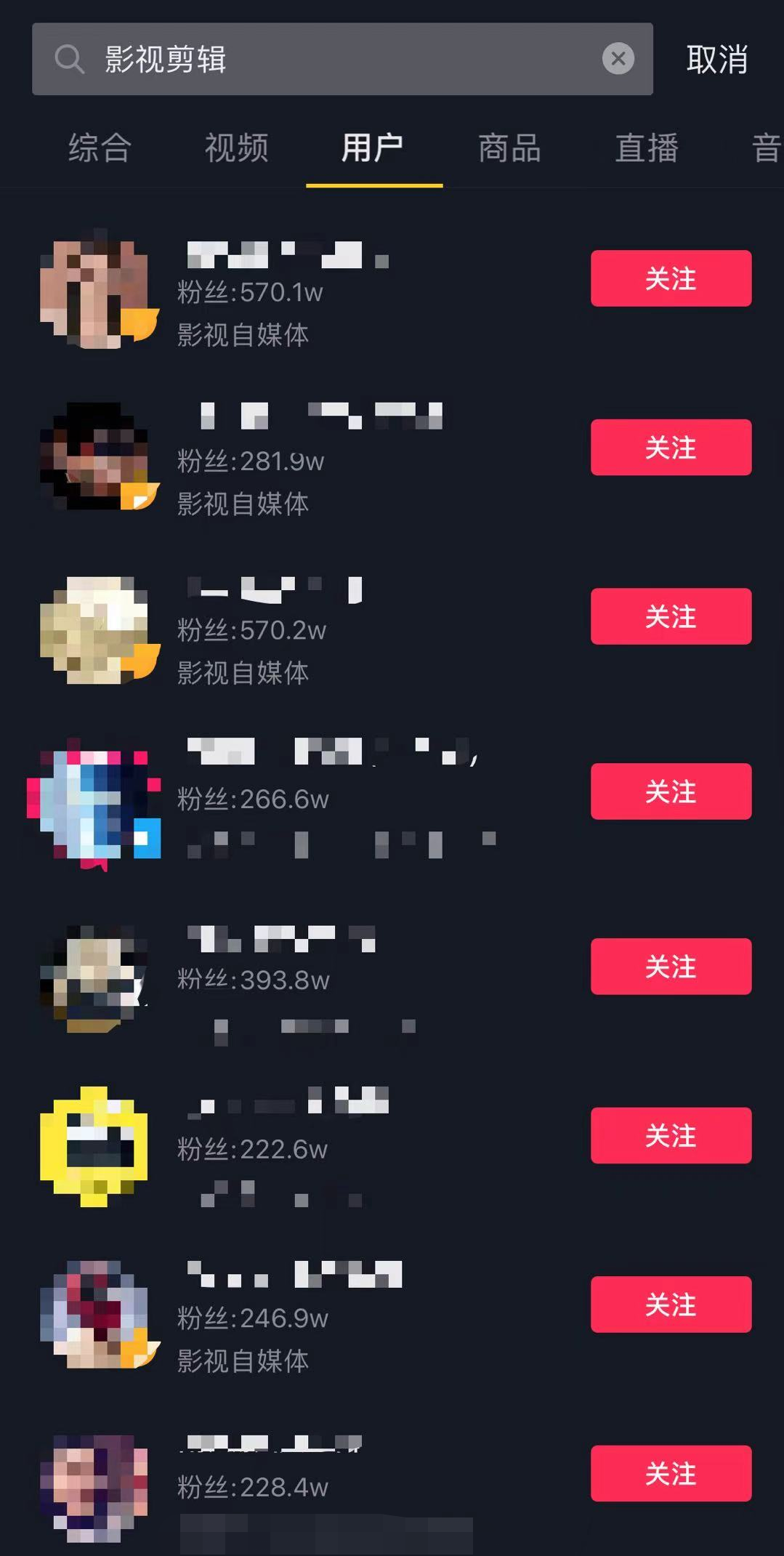Follow the user with 266.6w fans
Image resolution: width=784 pixels, height=1556 pixels.
(671, 791)
